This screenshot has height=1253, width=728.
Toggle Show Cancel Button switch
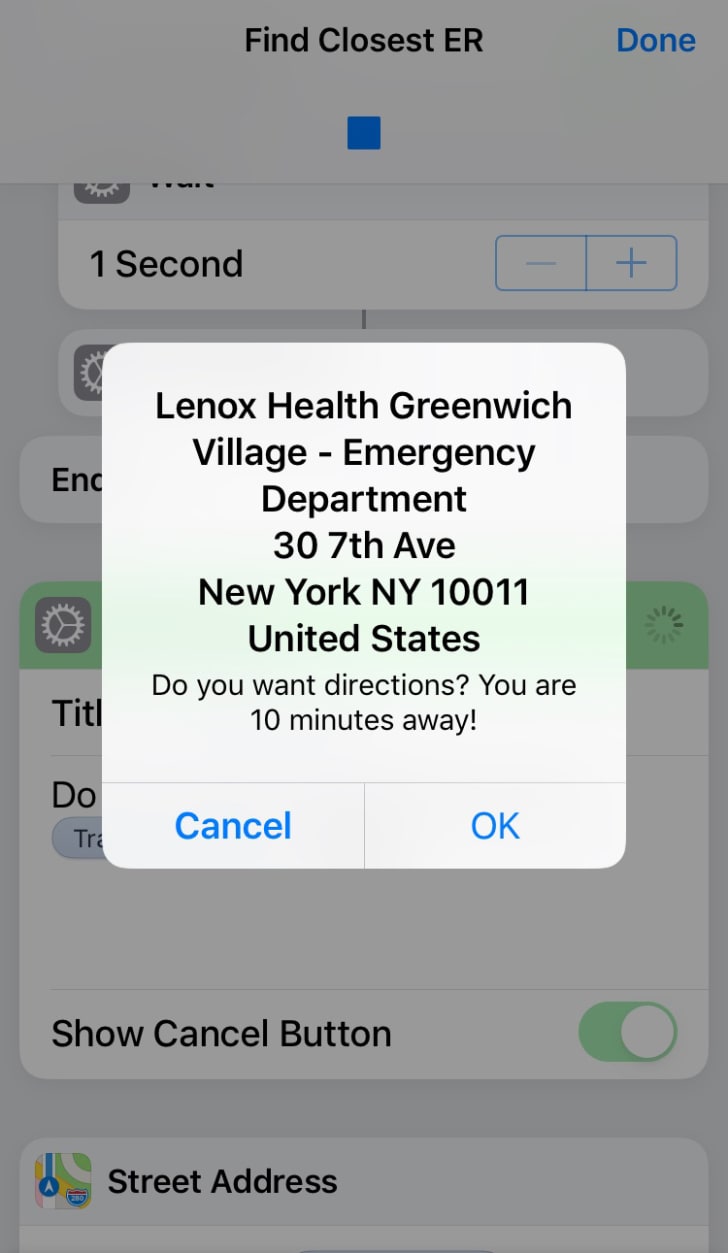[628, 1032]
